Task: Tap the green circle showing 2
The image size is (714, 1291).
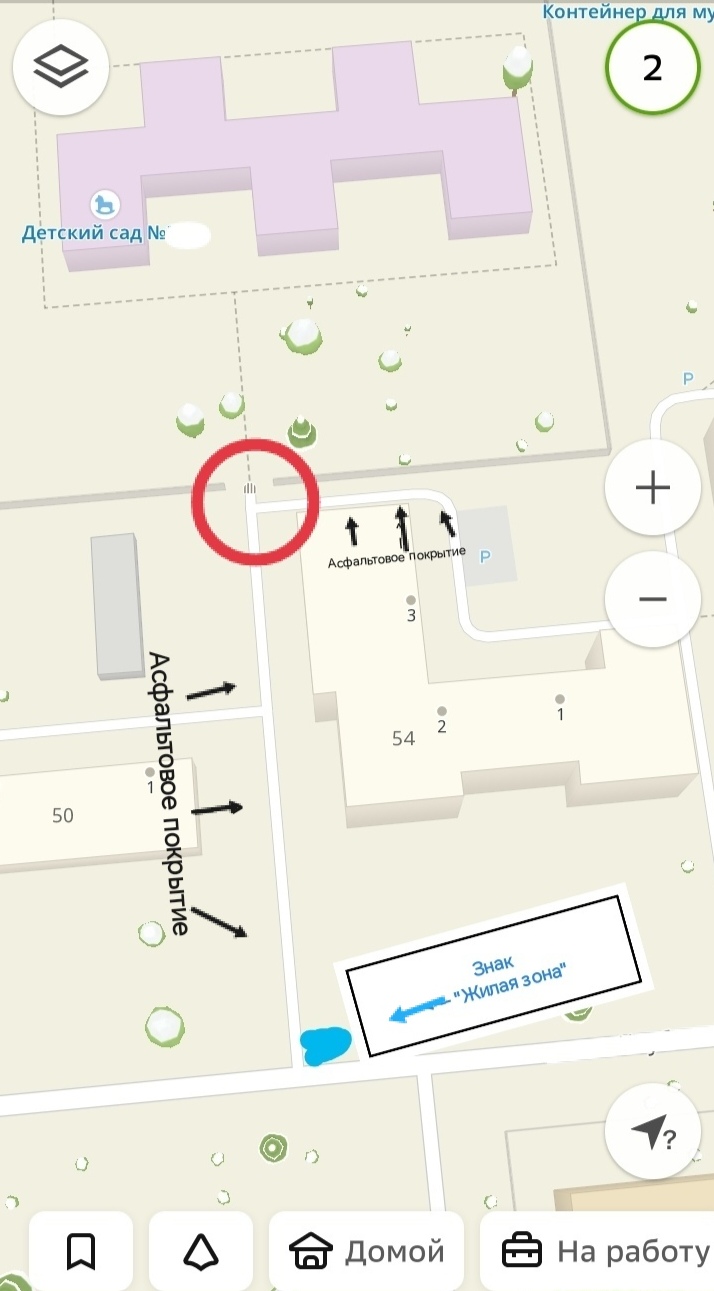Action: [652, 69]
